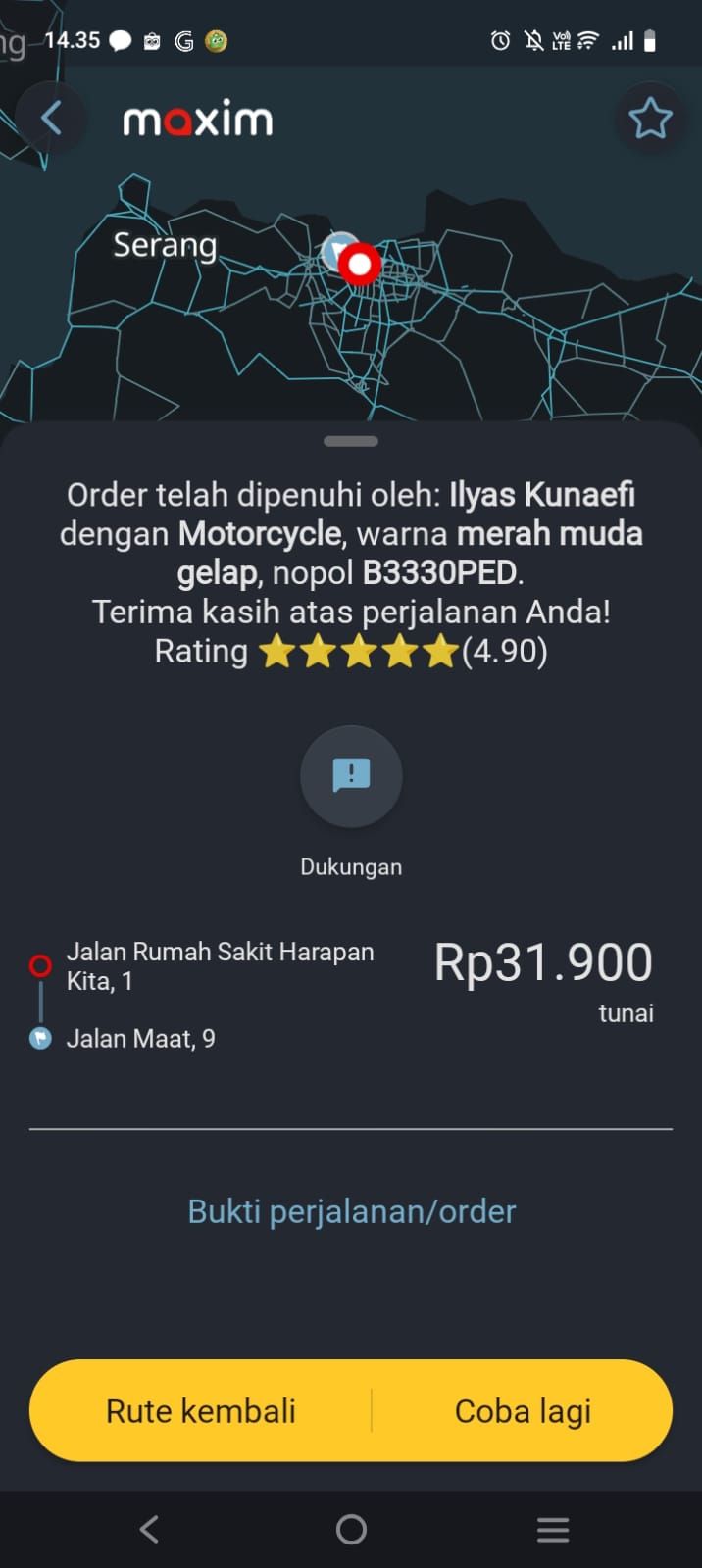Image resolution: width=702 pixels, height=1568 pixels.
Task: Open the recent apps system button
Action: pyautogui.click(x=553, y=1529)
